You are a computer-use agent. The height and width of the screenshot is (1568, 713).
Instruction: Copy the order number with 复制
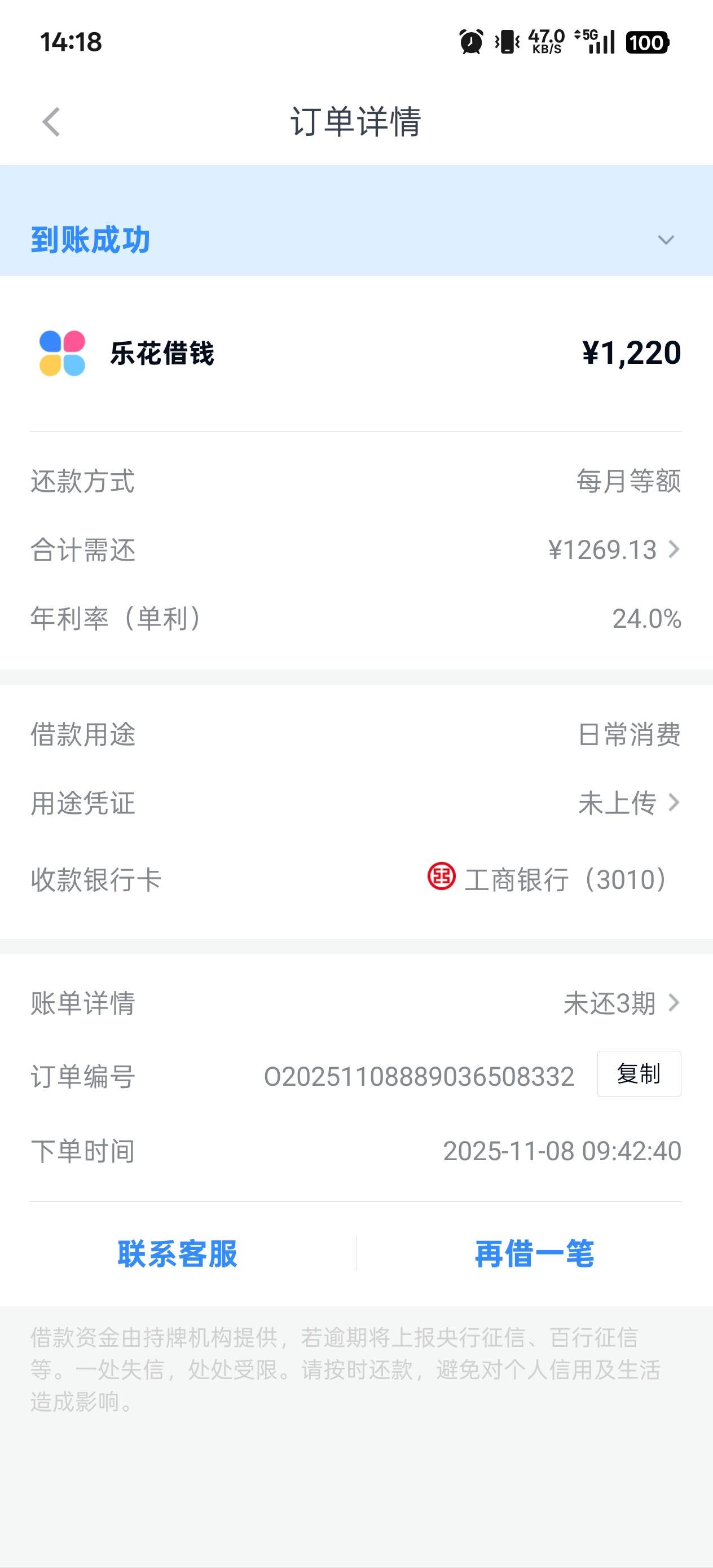(x=639, y=1074)
